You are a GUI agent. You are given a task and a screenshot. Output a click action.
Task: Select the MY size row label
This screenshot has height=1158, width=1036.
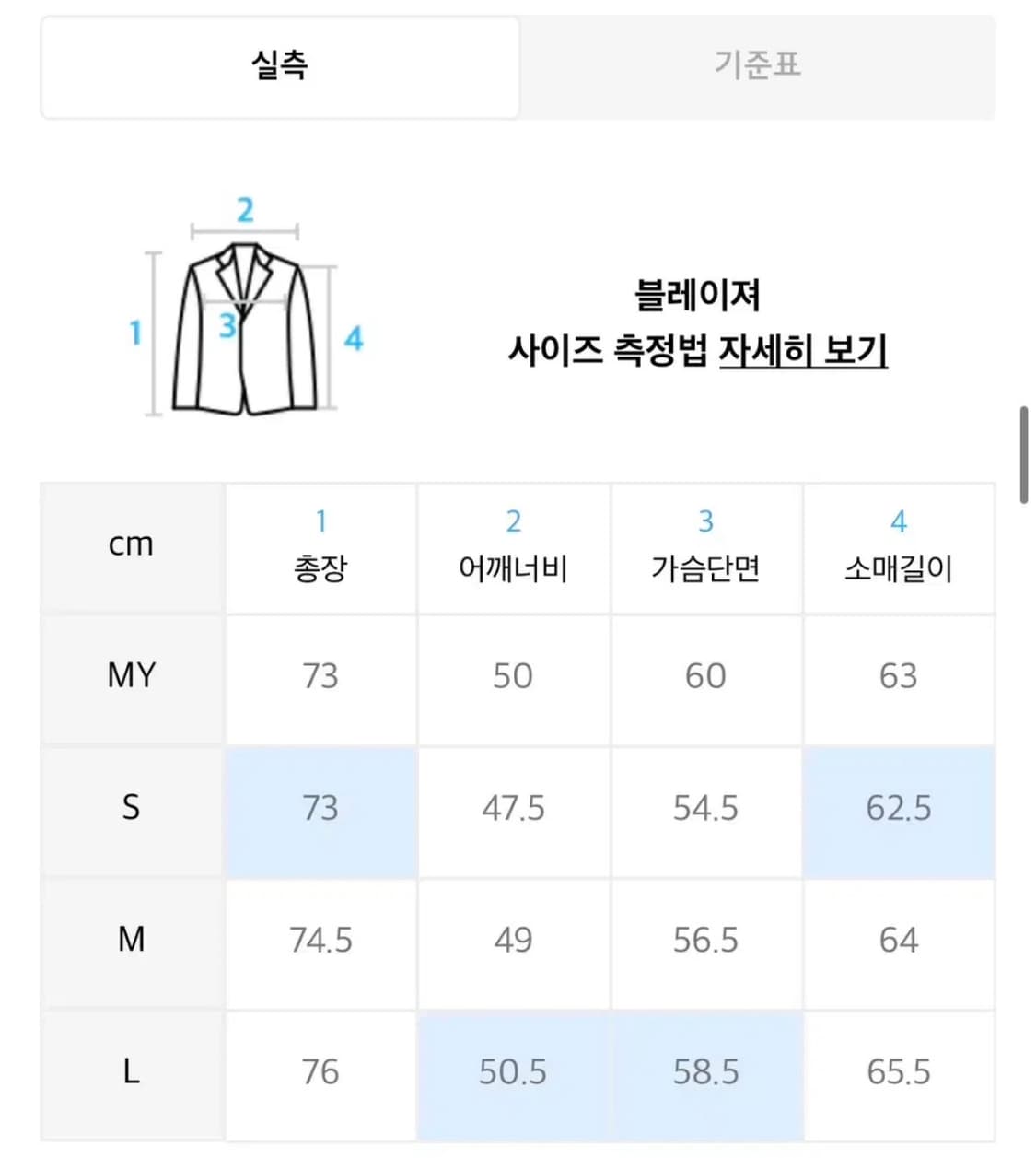click(x=132, y=676)
